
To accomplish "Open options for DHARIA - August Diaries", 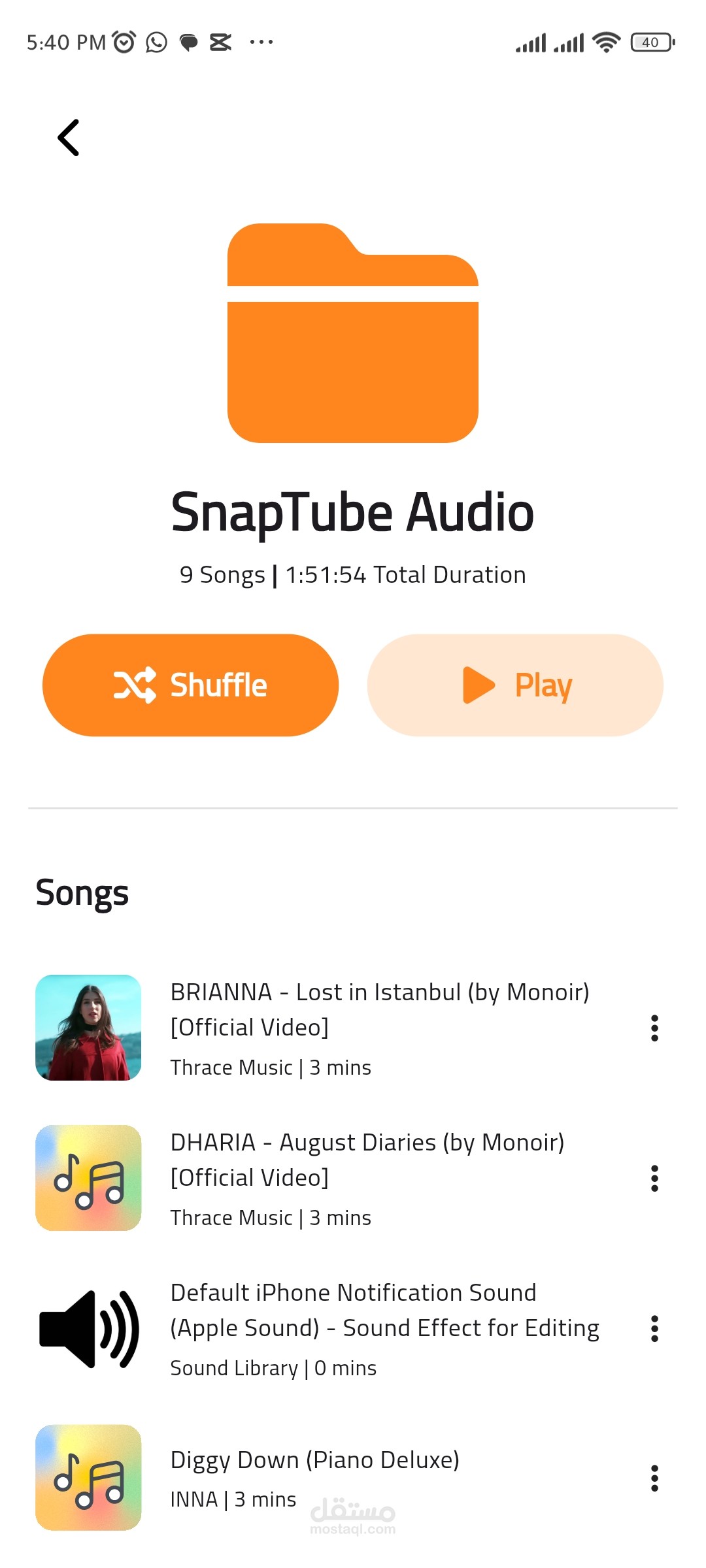I will point(654,1179).
